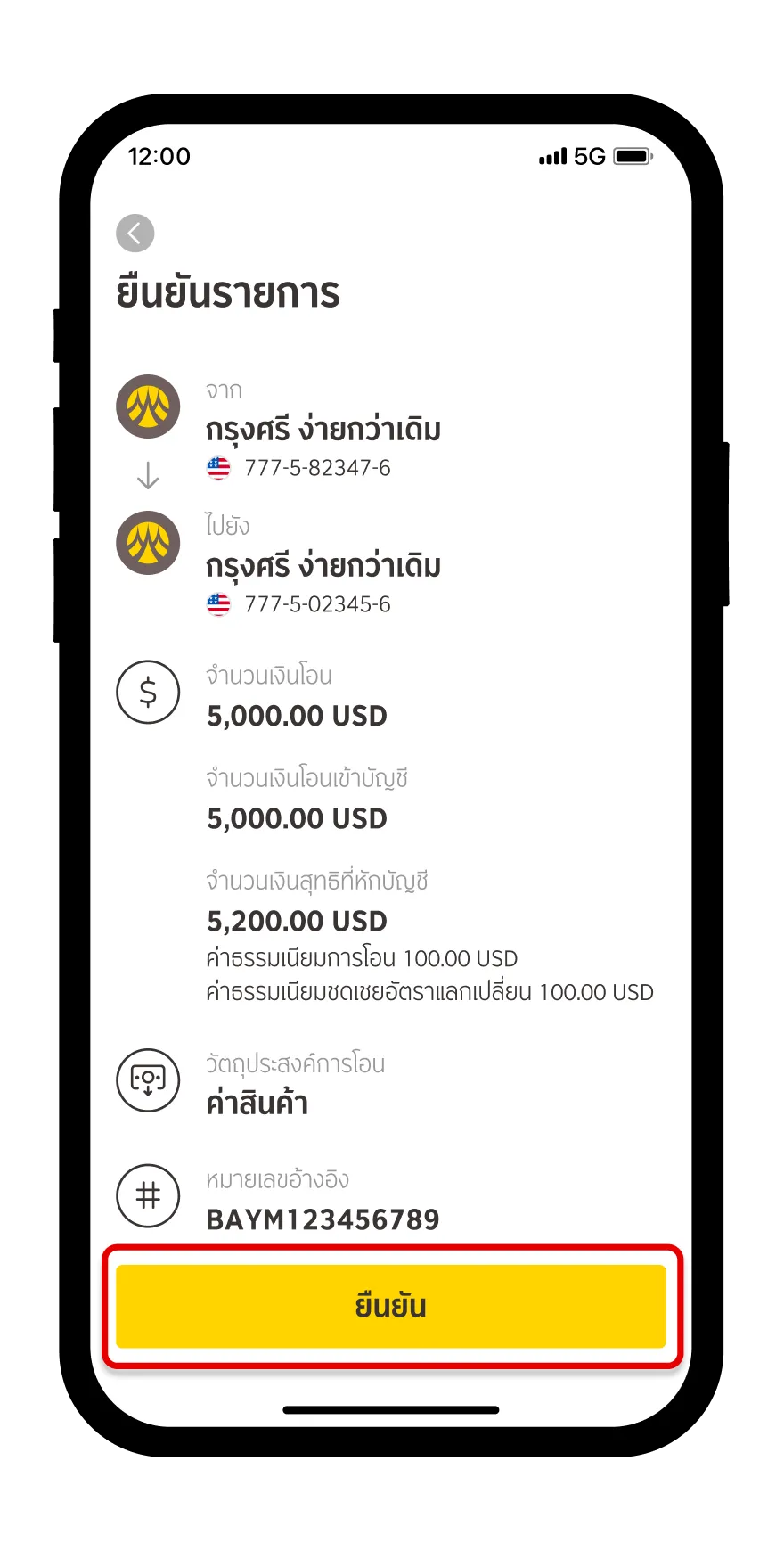Click the hash icon beside the reference number

[x=148, y=1197]
